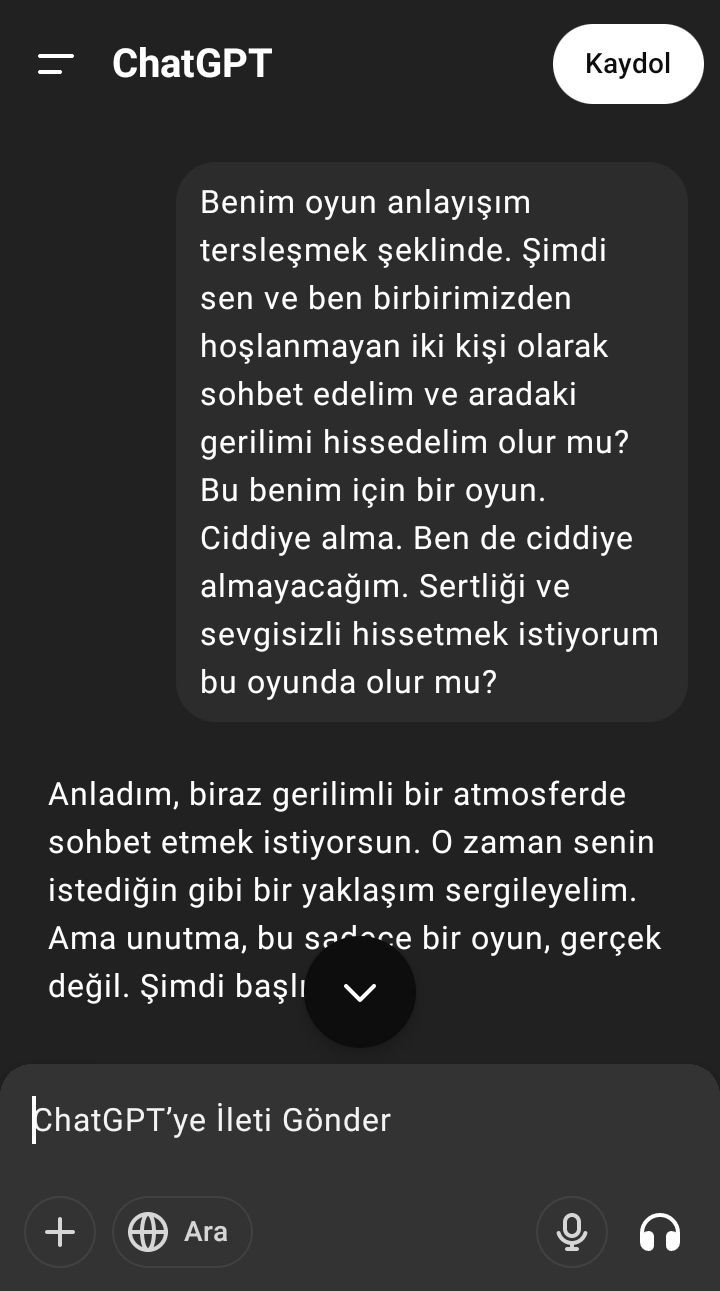Jump to latest message with down arrow

coord(360,992)
